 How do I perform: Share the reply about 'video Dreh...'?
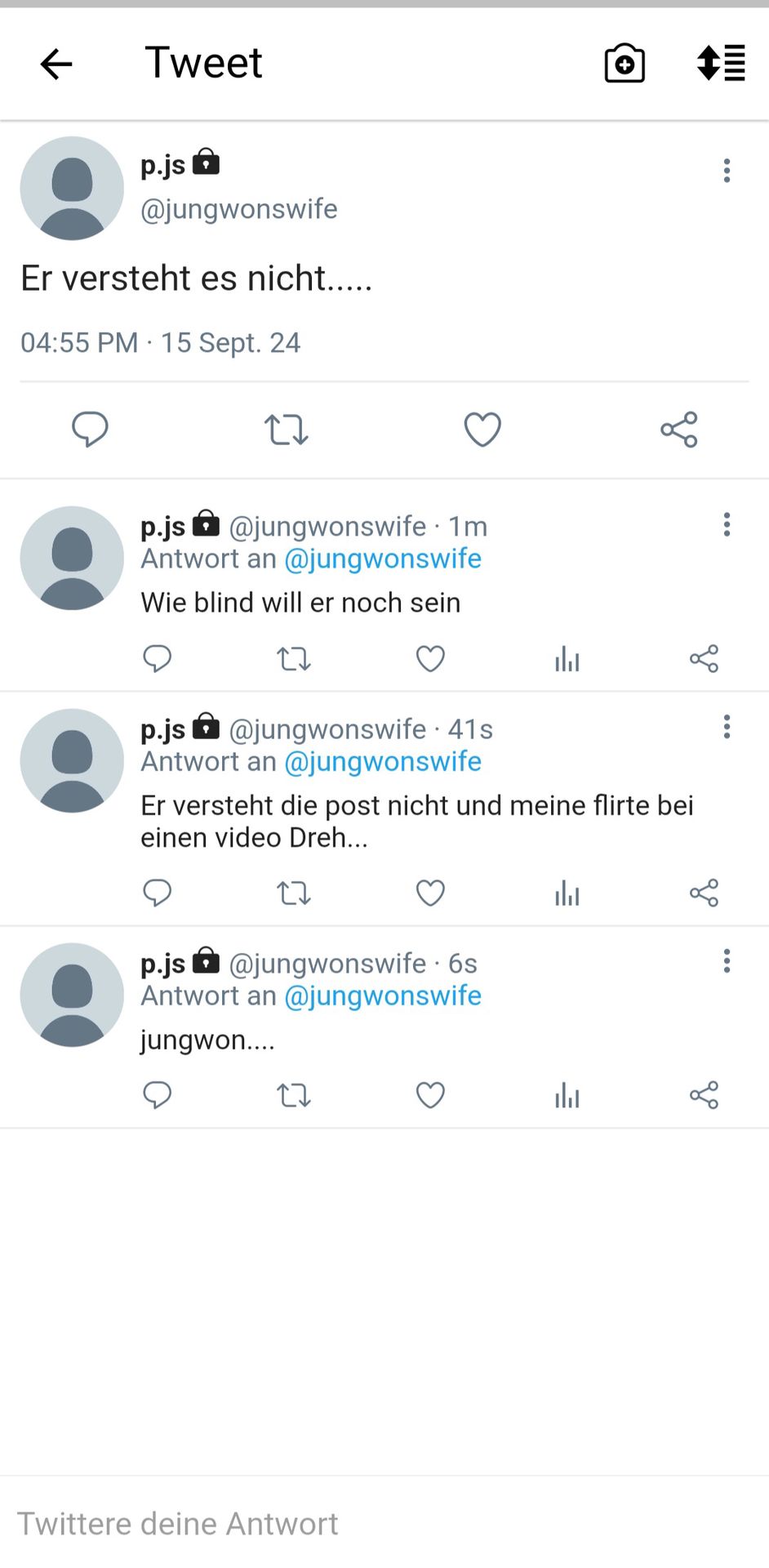click(x=704, y=893)
